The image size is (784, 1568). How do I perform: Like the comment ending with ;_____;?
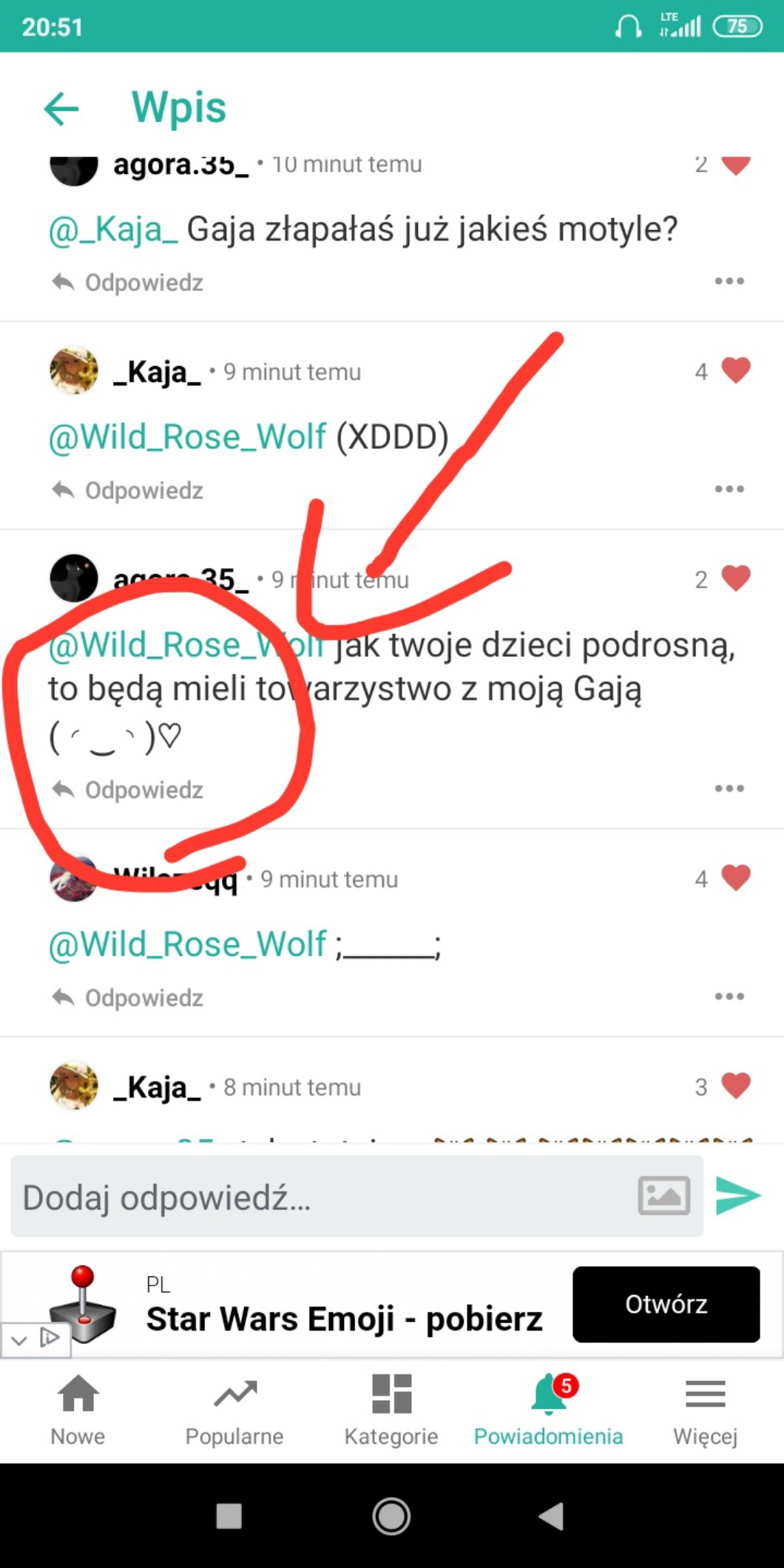pyautogui.click(x=735, y=878)
